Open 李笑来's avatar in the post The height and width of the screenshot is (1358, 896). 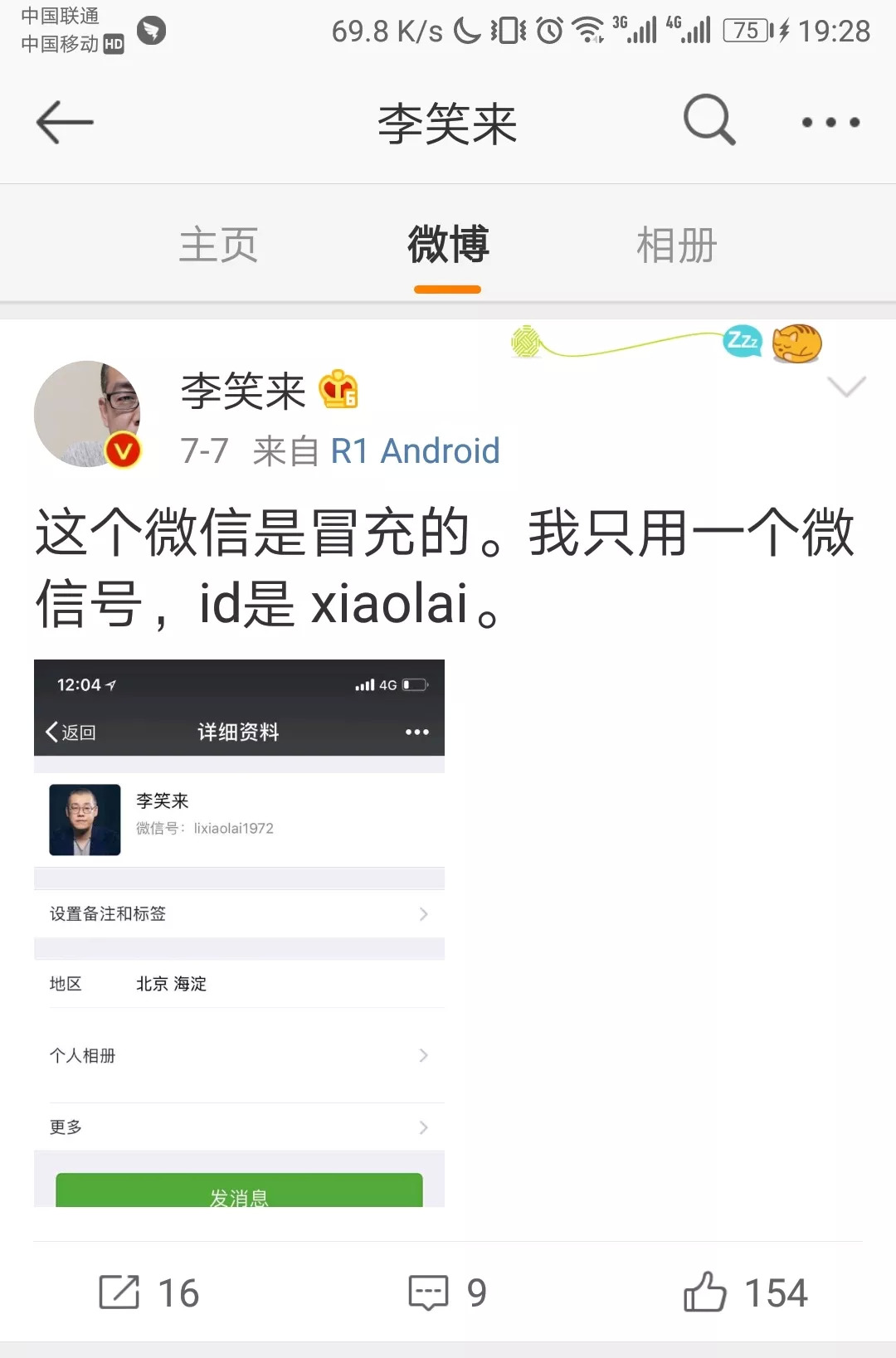[87, 414]
